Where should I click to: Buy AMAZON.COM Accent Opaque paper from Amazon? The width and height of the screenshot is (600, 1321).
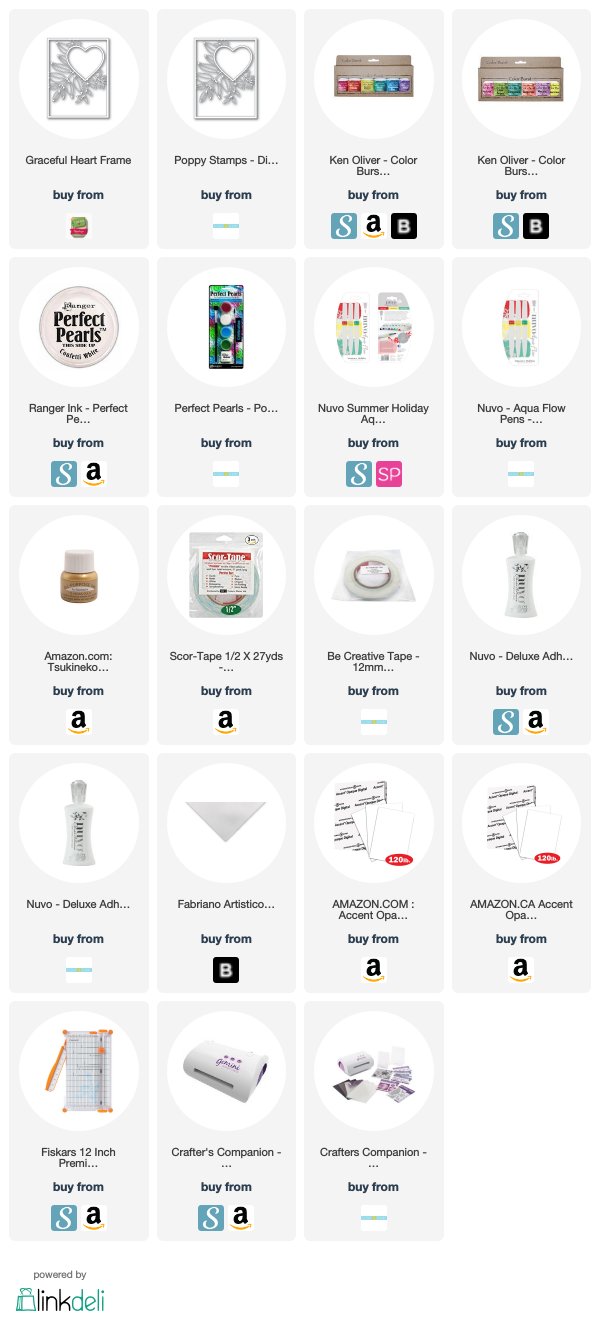(373, 970)
